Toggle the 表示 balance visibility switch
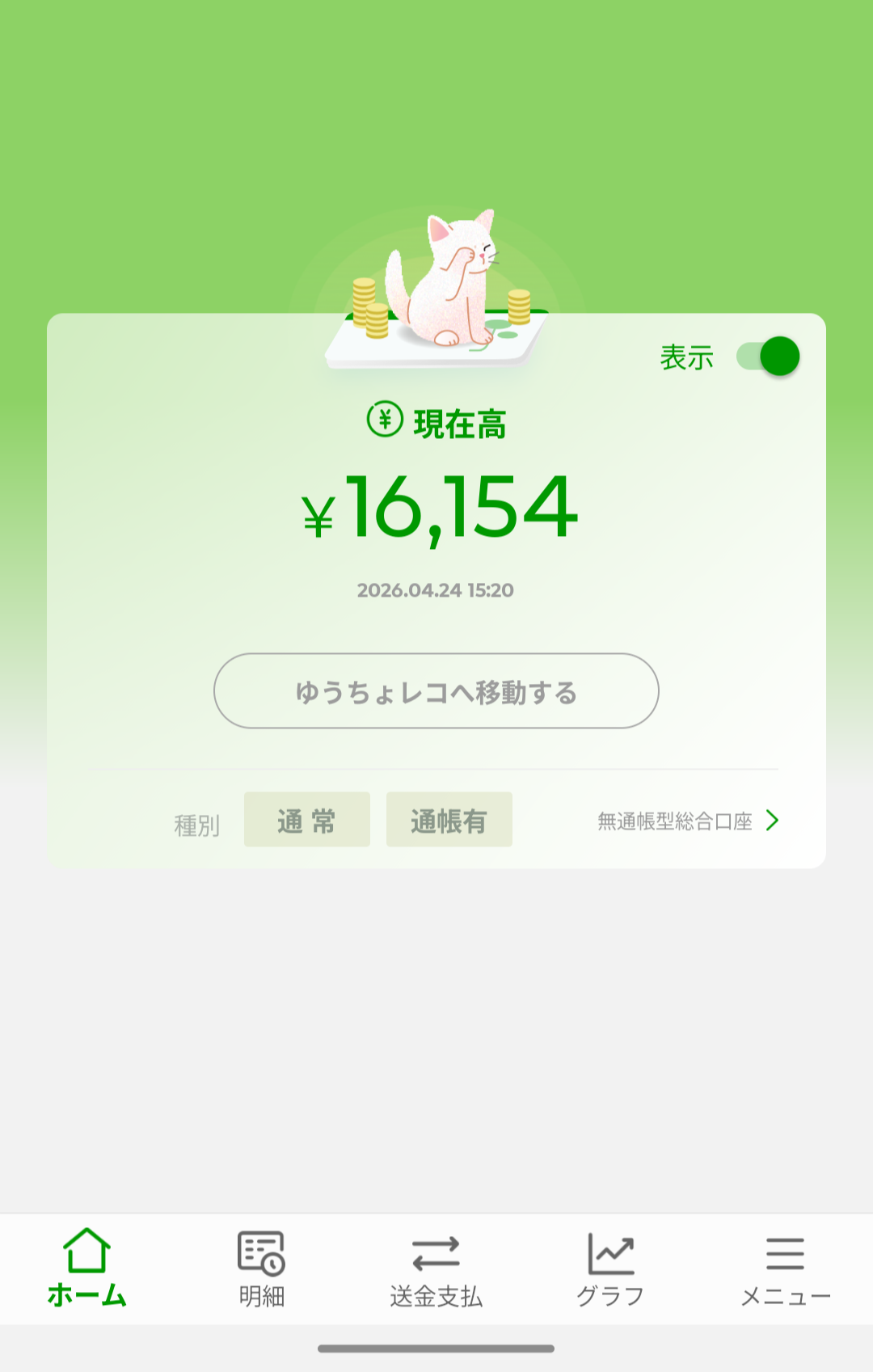The height and width of the screenshot is (1372, 873). click(768, 357)
